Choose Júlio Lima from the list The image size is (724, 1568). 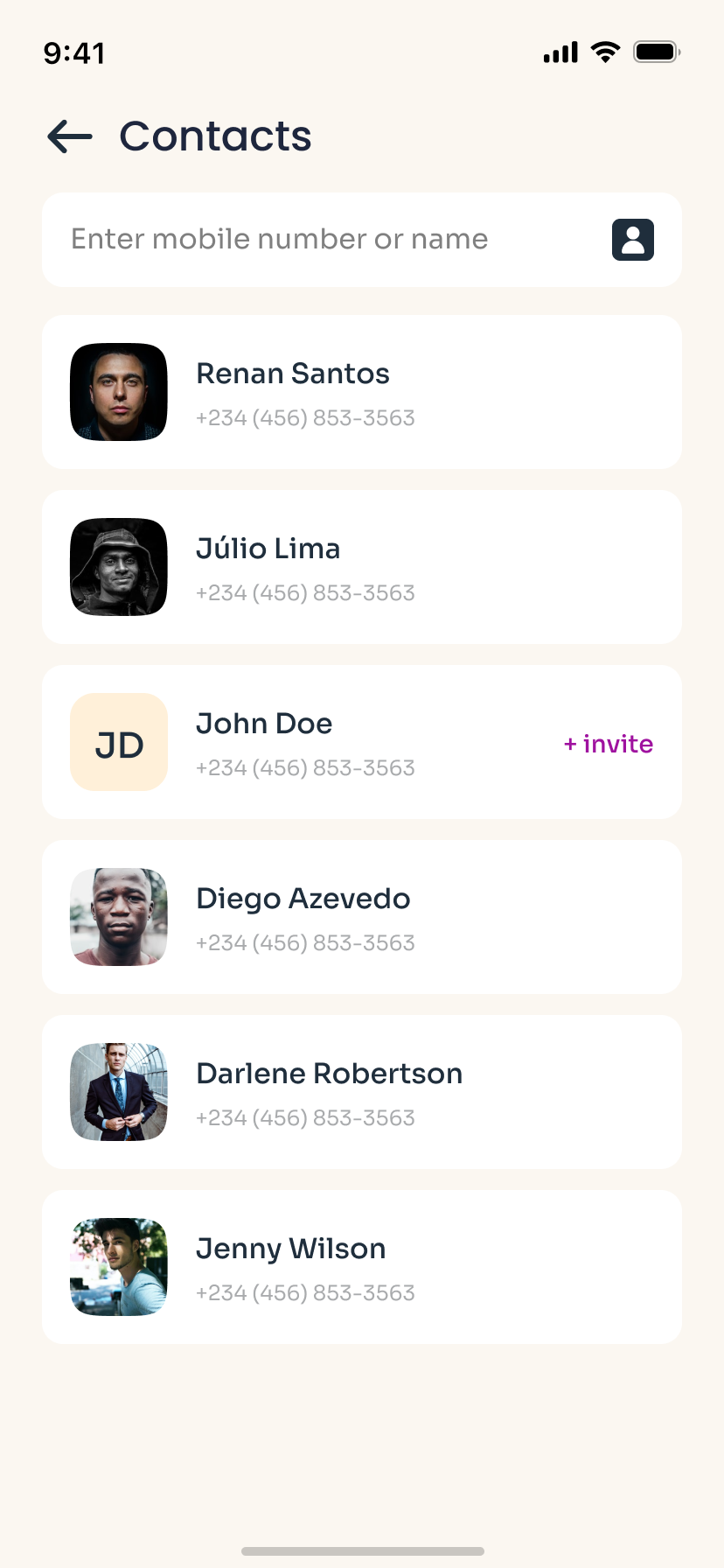[362, 567]
